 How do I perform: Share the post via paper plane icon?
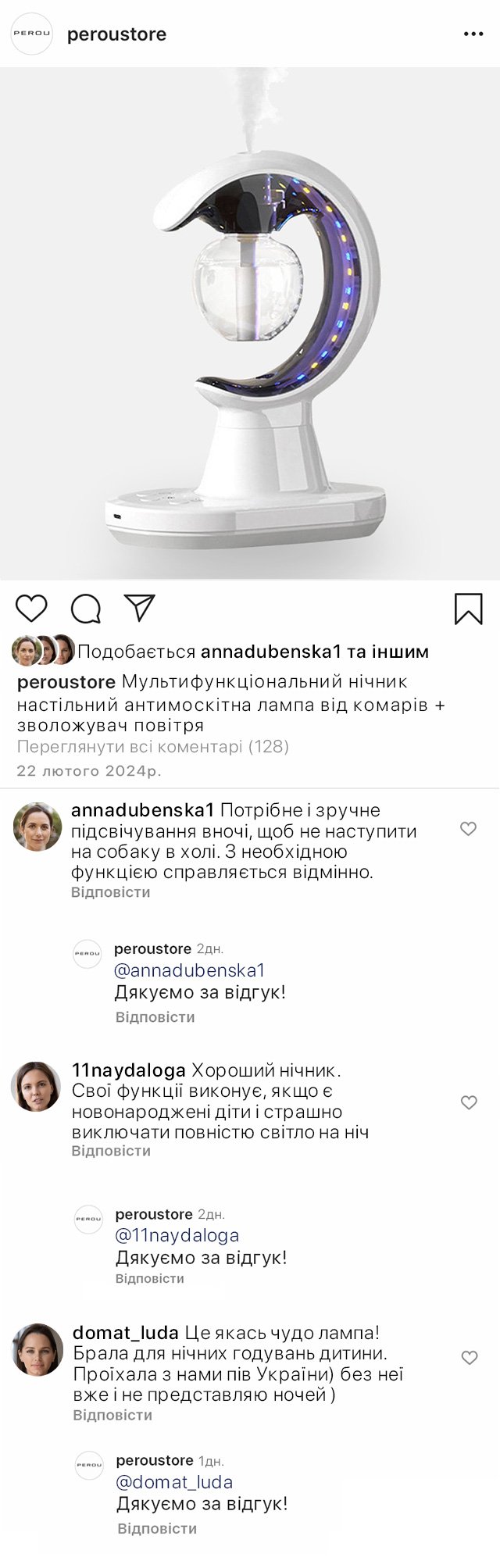tap(140, 608)
